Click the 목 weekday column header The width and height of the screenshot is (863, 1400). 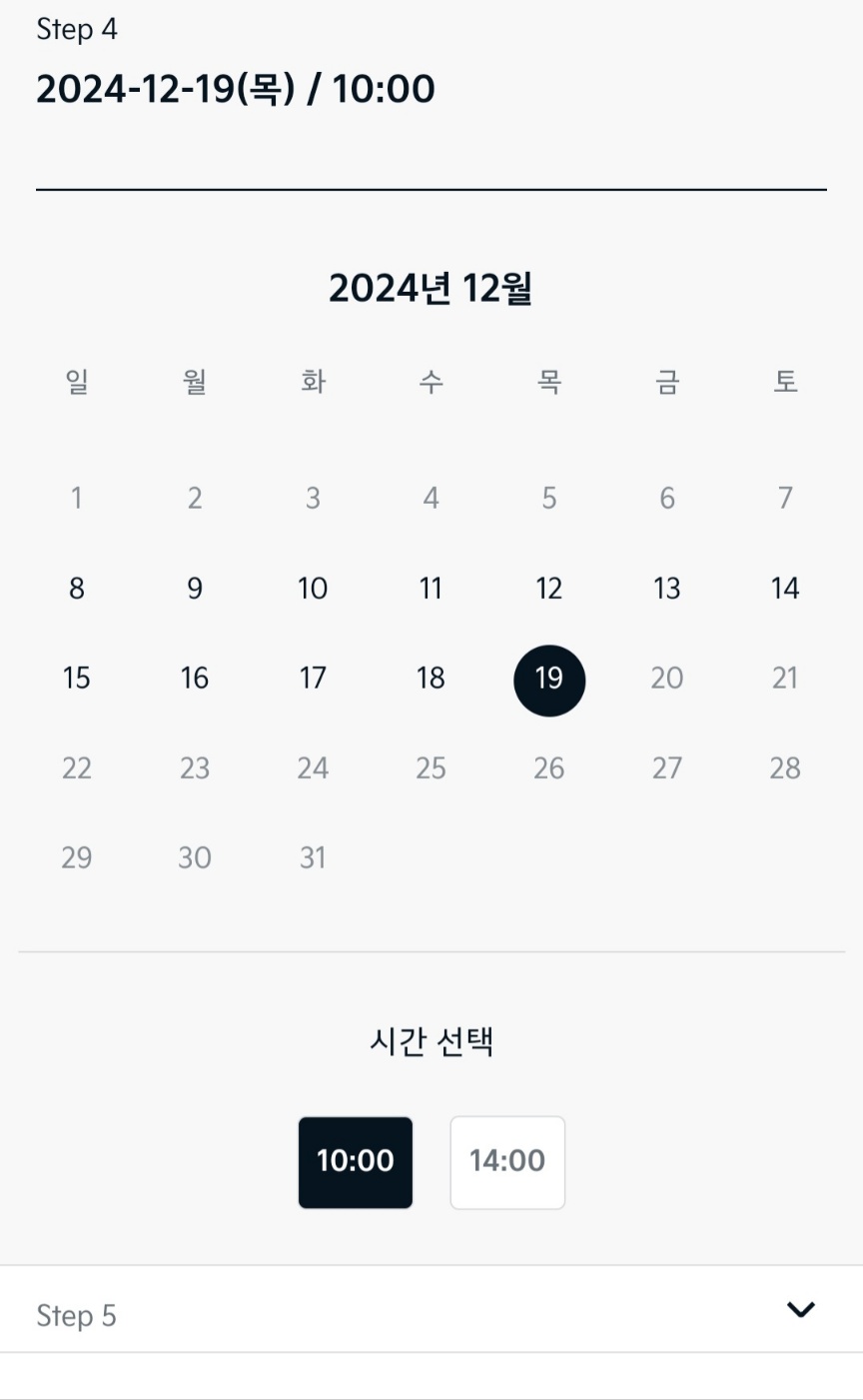click(x=548, y=382)
